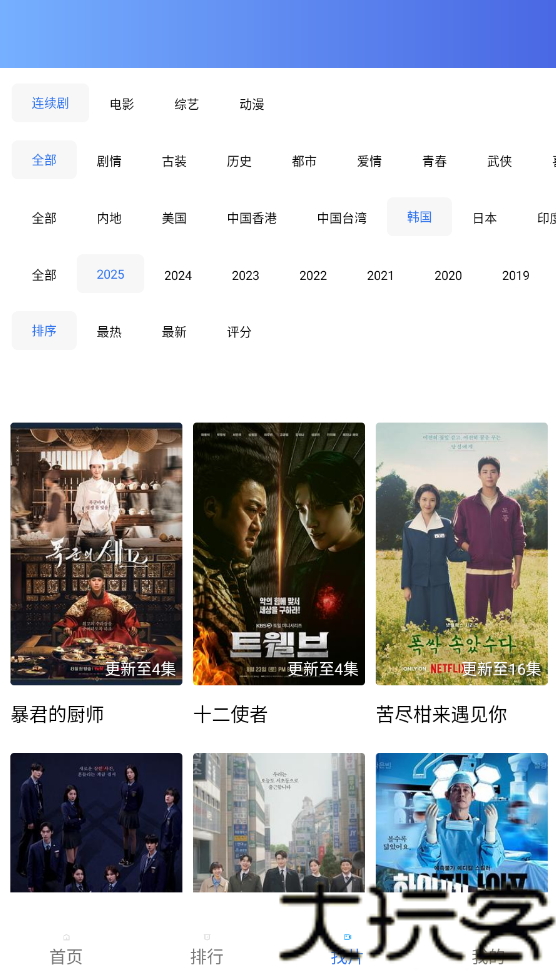556x972 pixels.
Task: Sort results by 评分
Action: (239, 332)
